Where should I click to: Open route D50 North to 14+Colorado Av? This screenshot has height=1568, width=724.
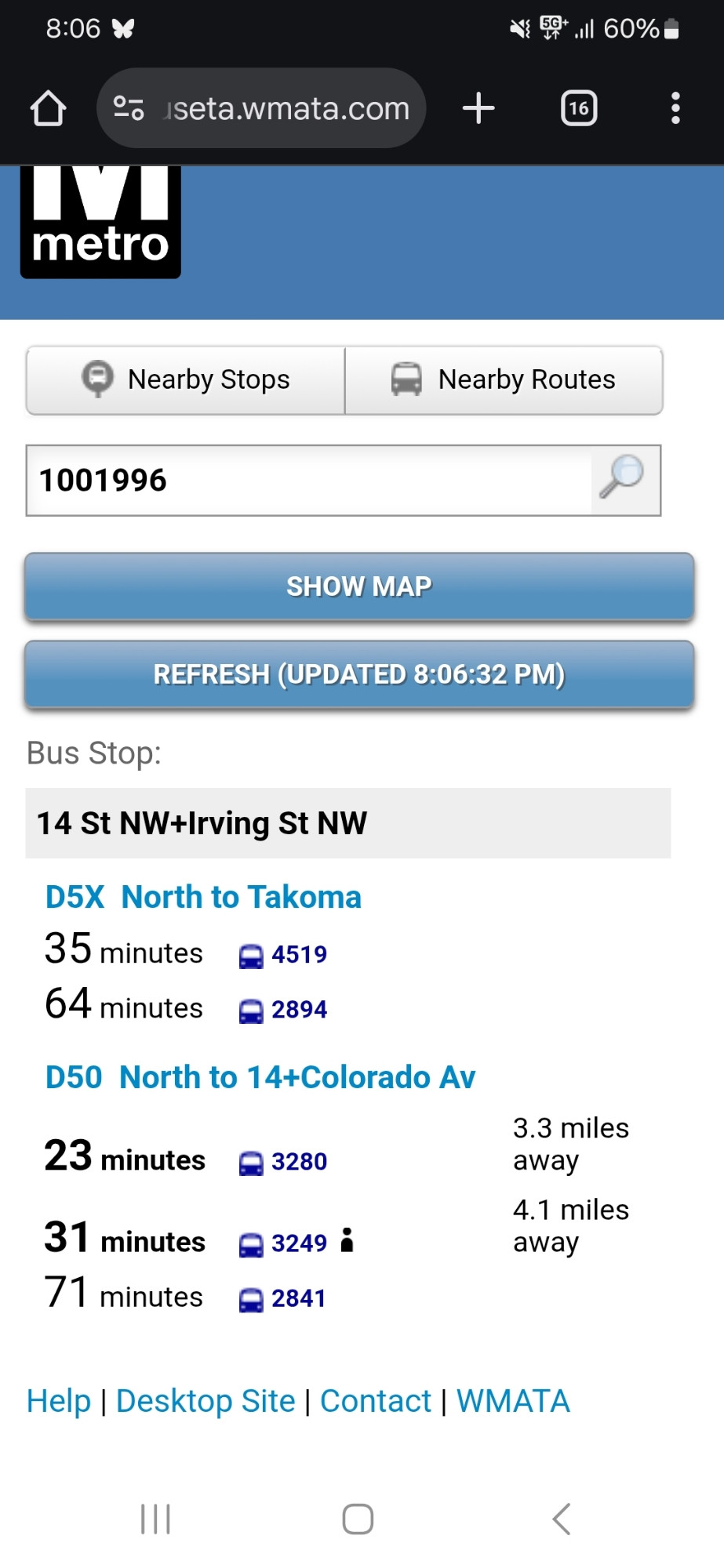(260, 1077)
